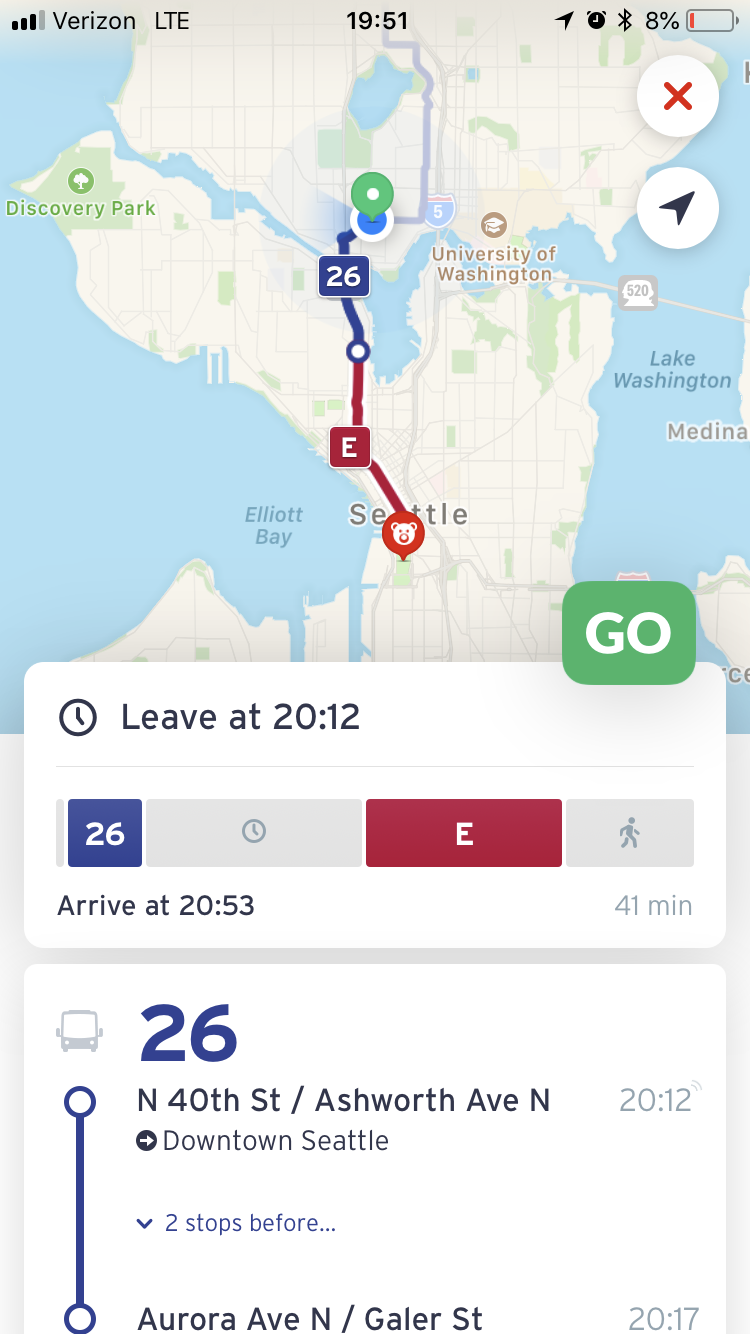Viewport: 750px width, 1334px height.
Task: Tap the red destination pin on the map
Action: 403,534
